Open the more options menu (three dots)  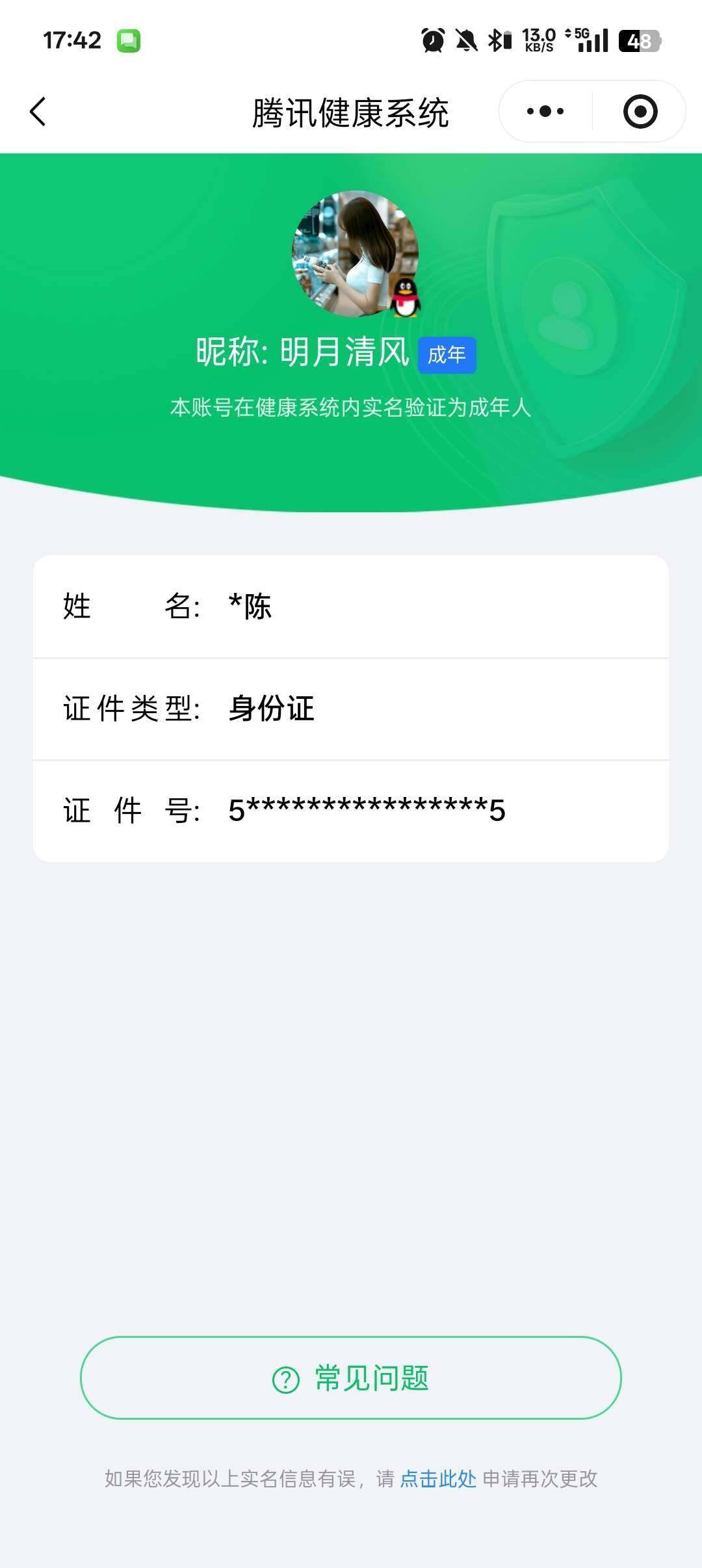point(545,111)
